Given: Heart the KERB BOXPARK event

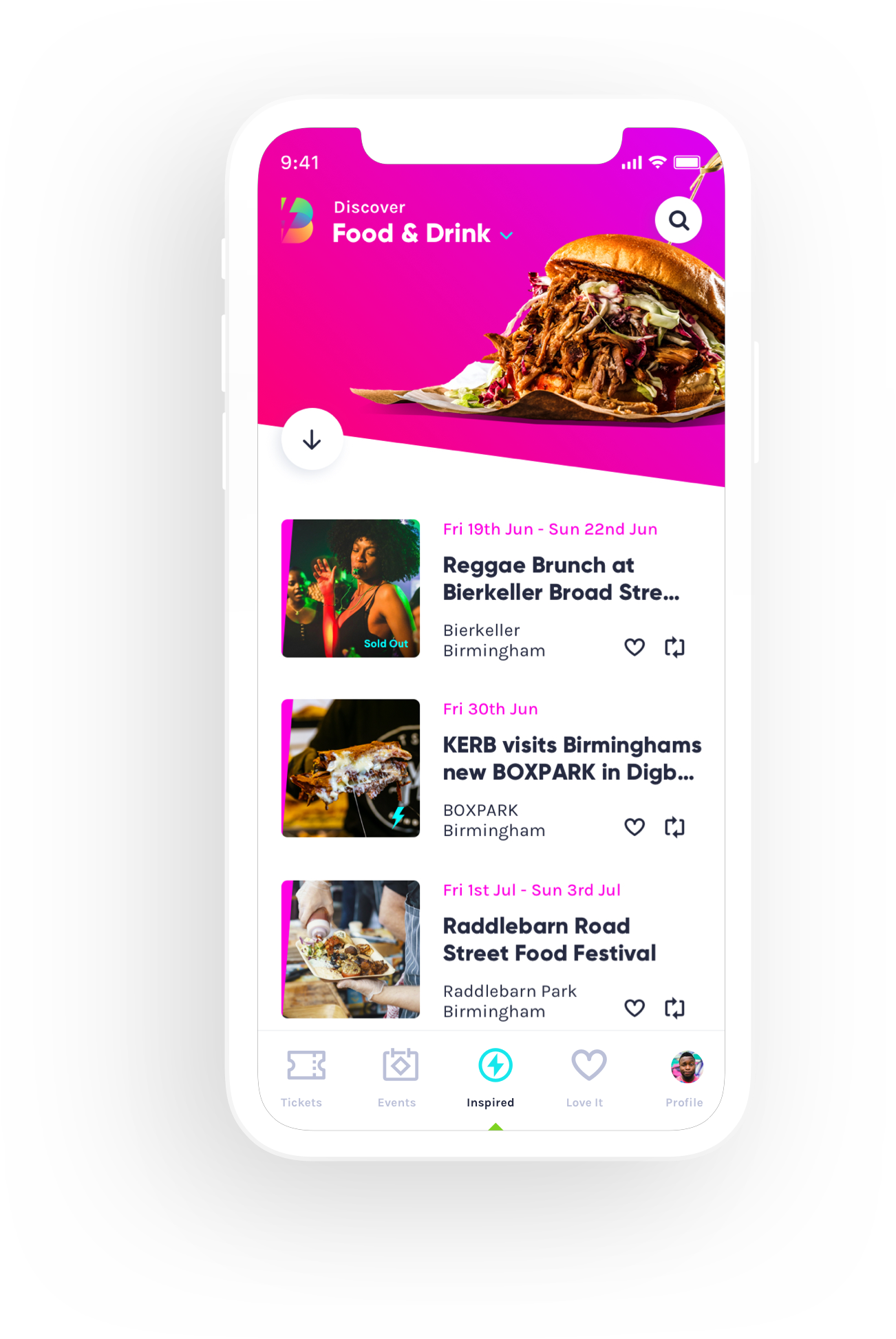Looking at the screenshot, I should (634, 827).
